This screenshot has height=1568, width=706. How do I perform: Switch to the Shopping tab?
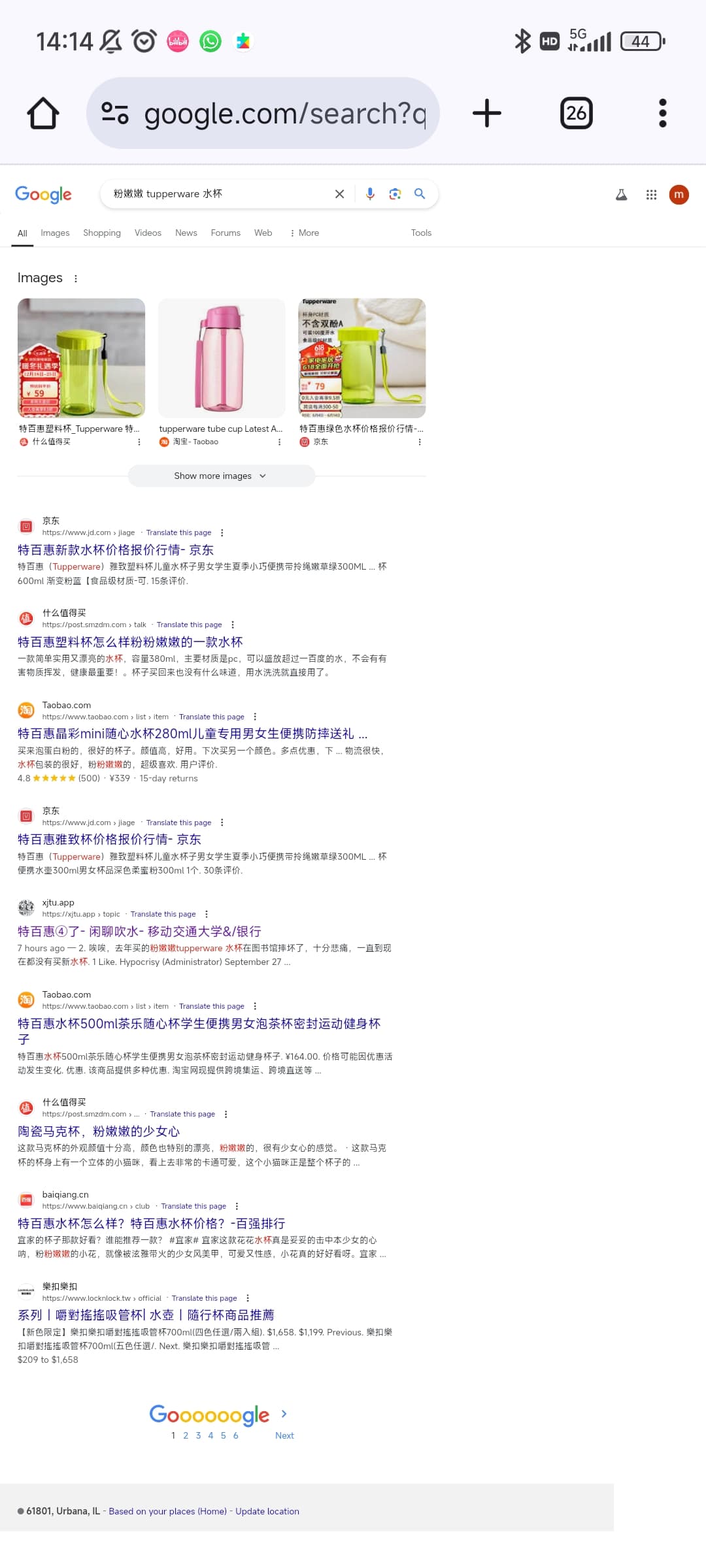pos(102,233)
